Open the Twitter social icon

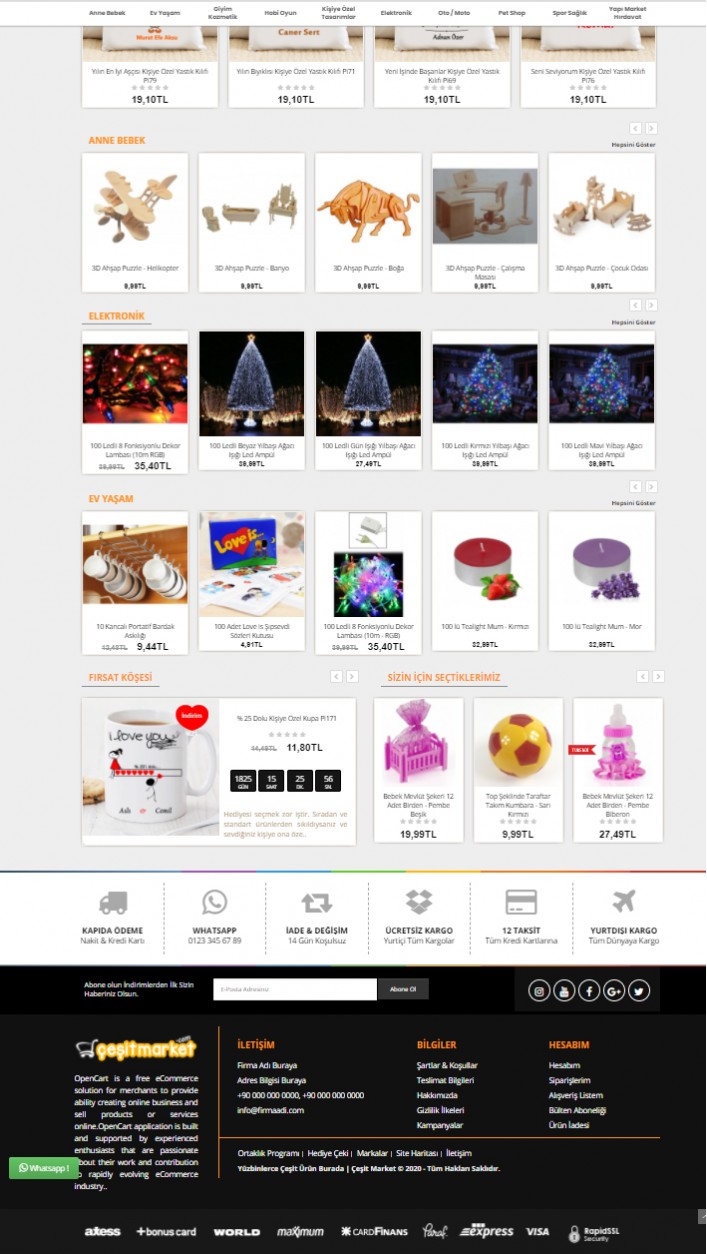pos(639,991)
